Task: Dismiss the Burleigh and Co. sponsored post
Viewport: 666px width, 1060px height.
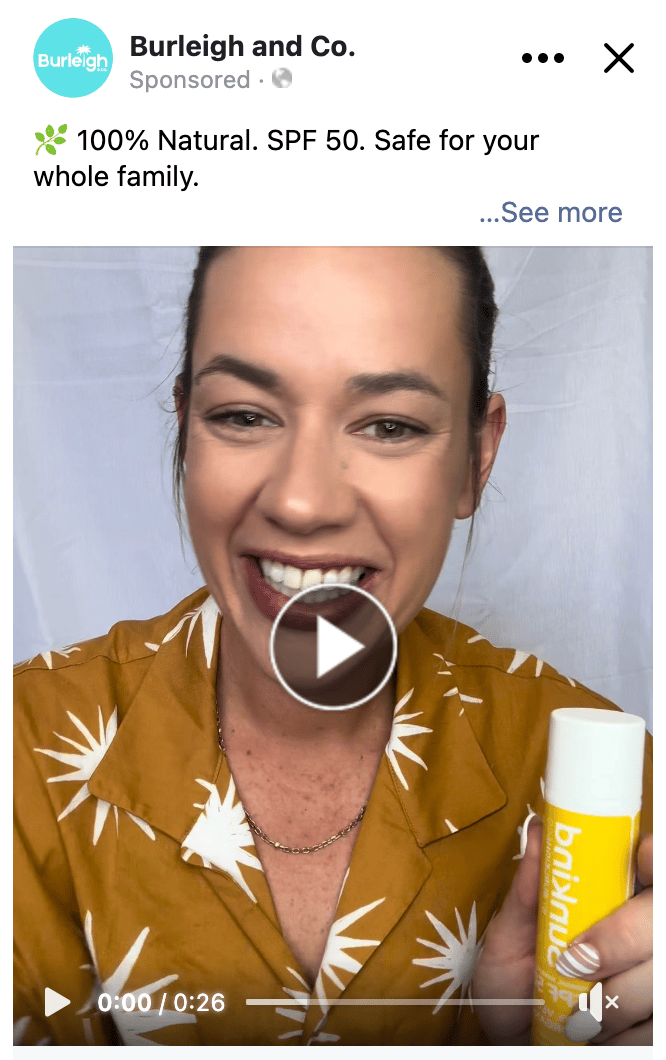Action: pyautogui.click(x=619, y=59)
